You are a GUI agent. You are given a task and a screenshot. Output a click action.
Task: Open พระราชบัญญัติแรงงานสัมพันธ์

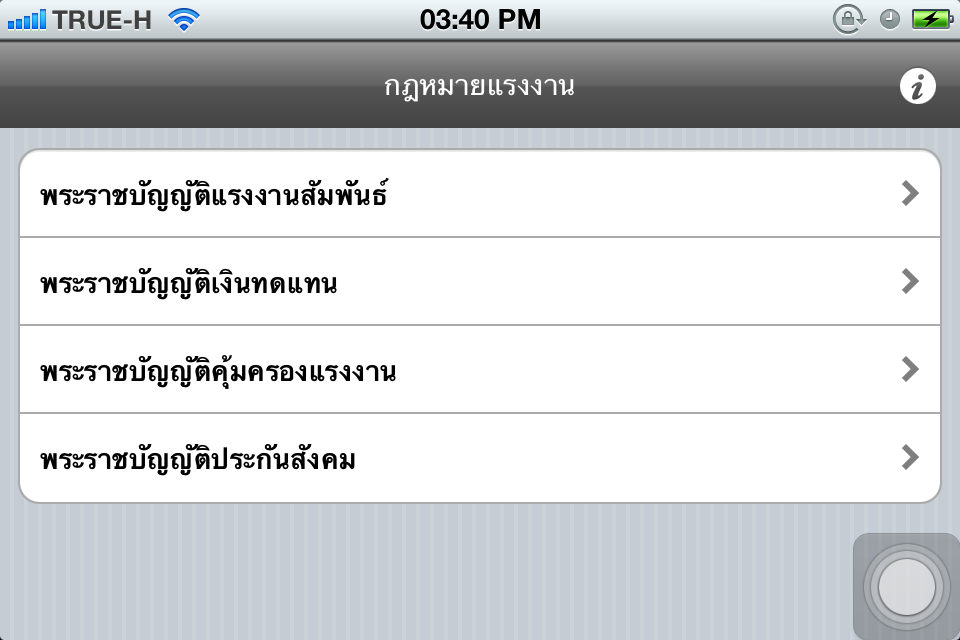coord(480,194)
